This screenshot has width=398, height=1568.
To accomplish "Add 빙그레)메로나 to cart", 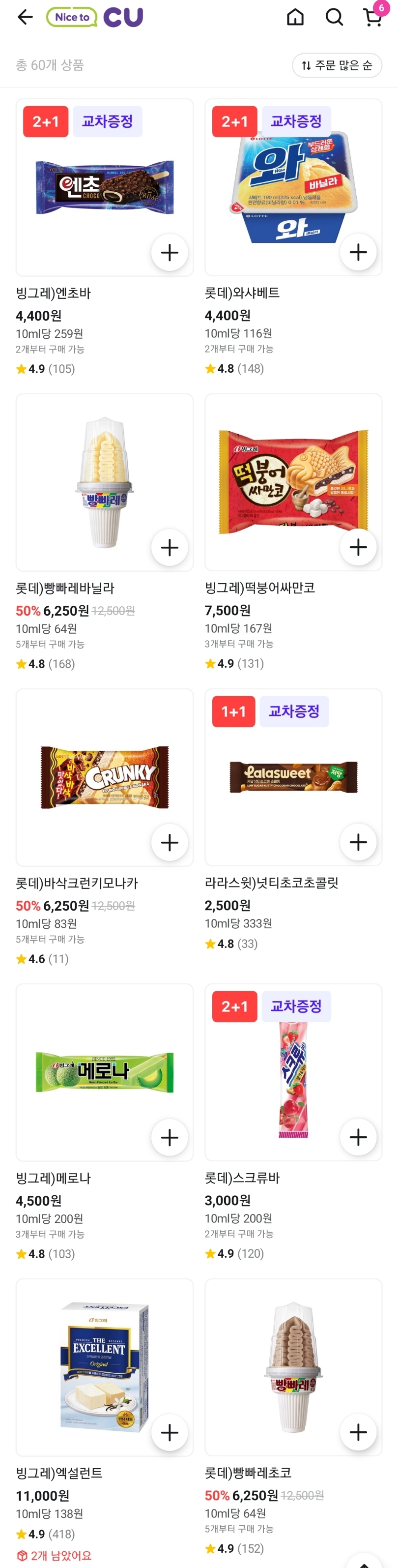I will tap(169, 1137).
